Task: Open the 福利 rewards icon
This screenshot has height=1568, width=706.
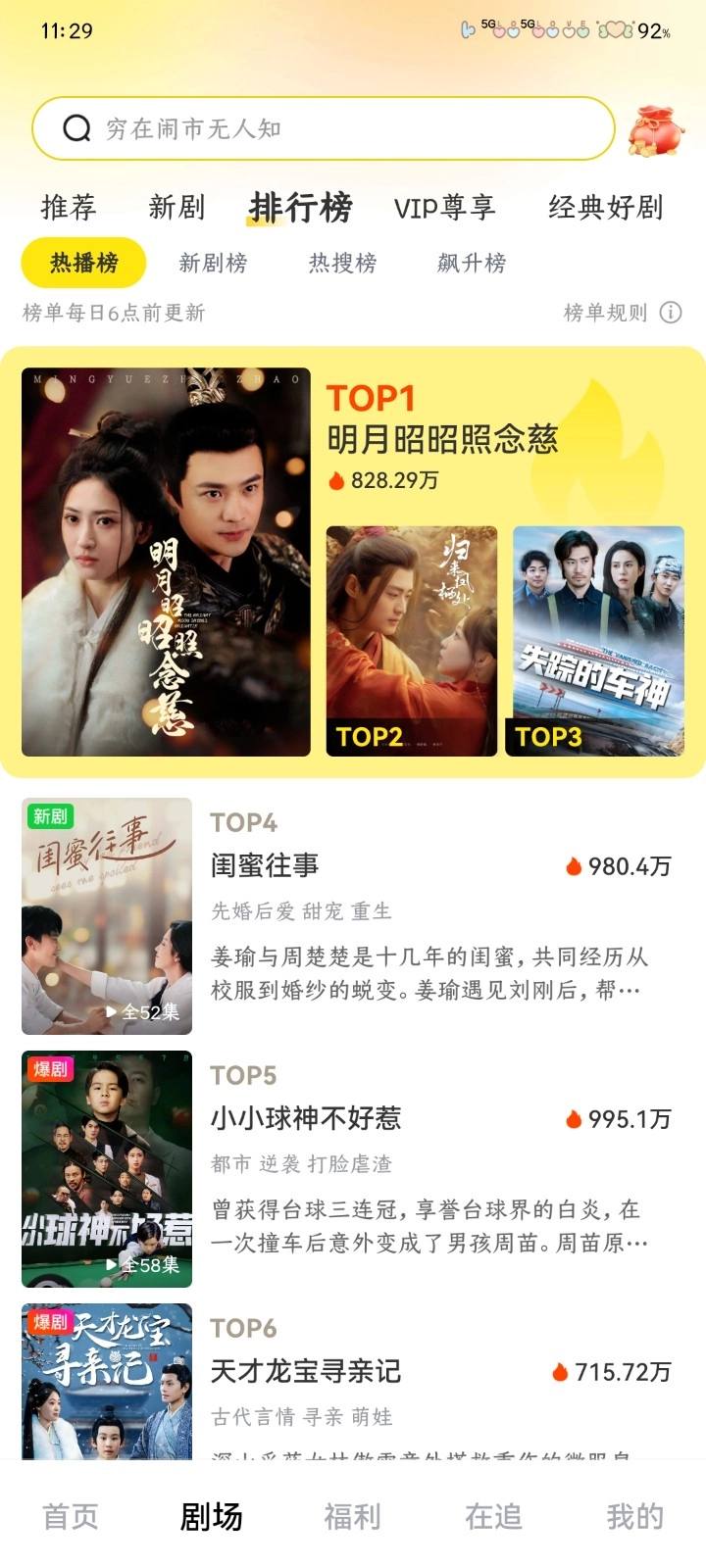Action: coord(351,1515)
